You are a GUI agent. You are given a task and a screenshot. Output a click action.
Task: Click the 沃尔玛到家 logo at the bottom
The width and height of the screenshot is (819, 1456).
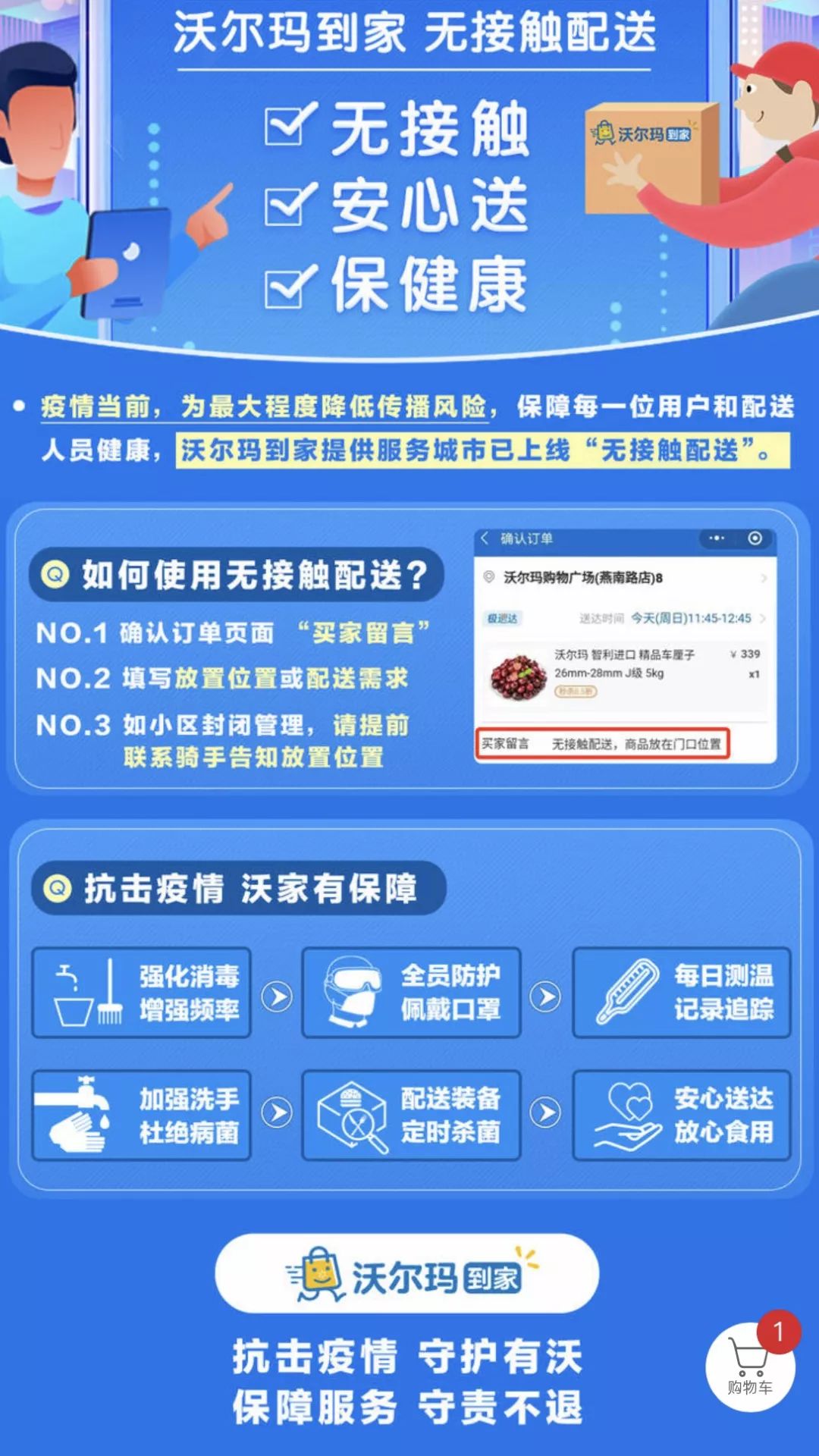point(409,1273)
